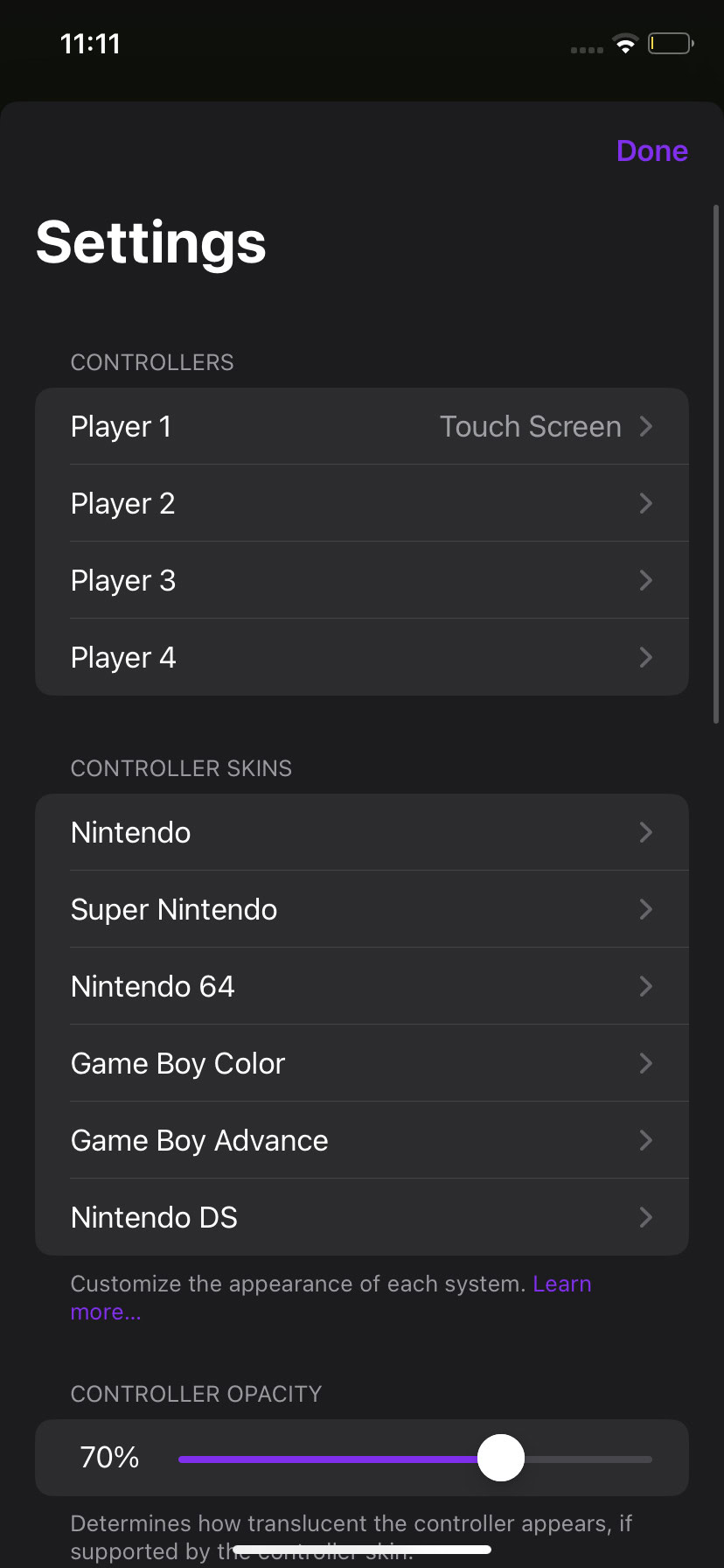The width and height of the screenshot is (724, 1568).
Task: Select Game Boy Advance skins
Action: click(x=362, y=1140)
